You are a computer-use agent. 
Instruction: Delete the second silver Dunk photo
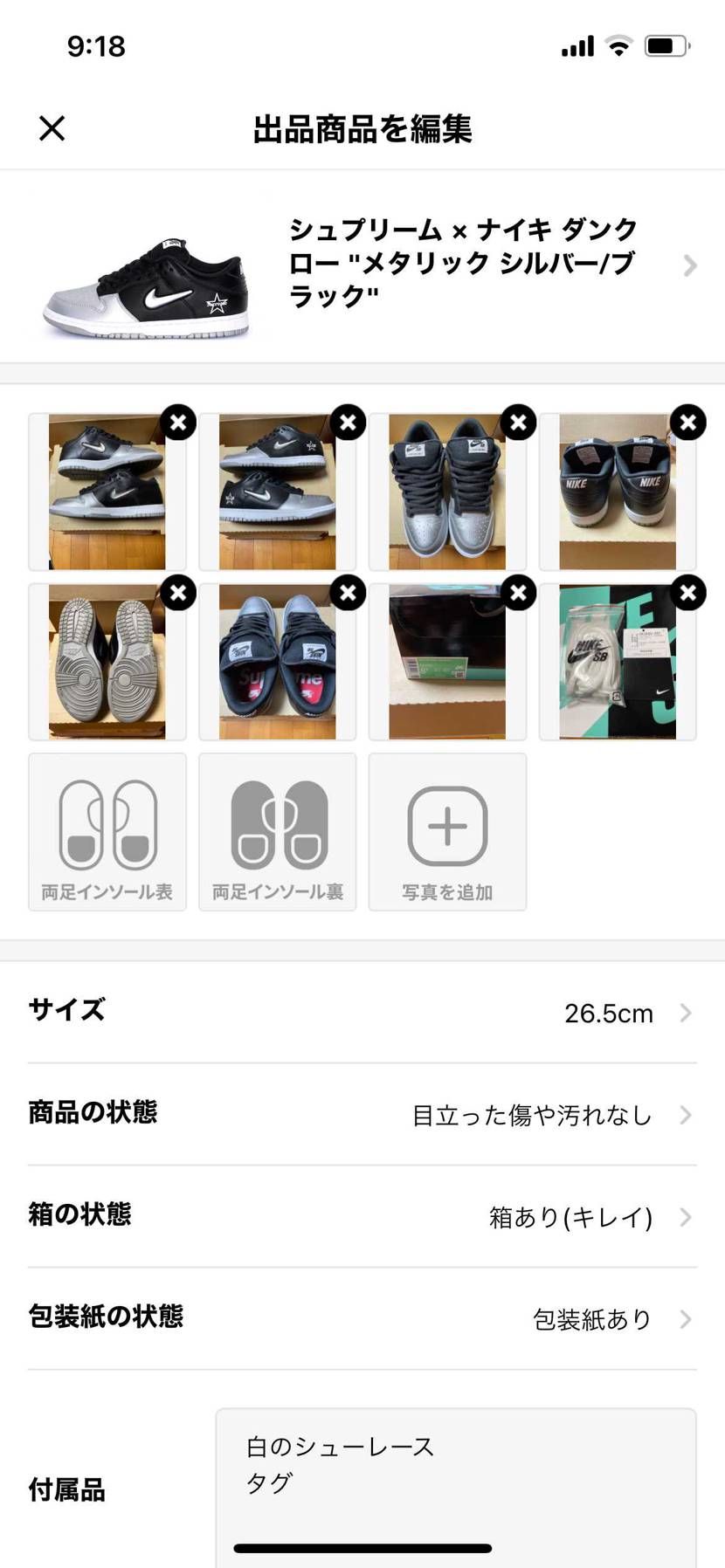[348, 423]
